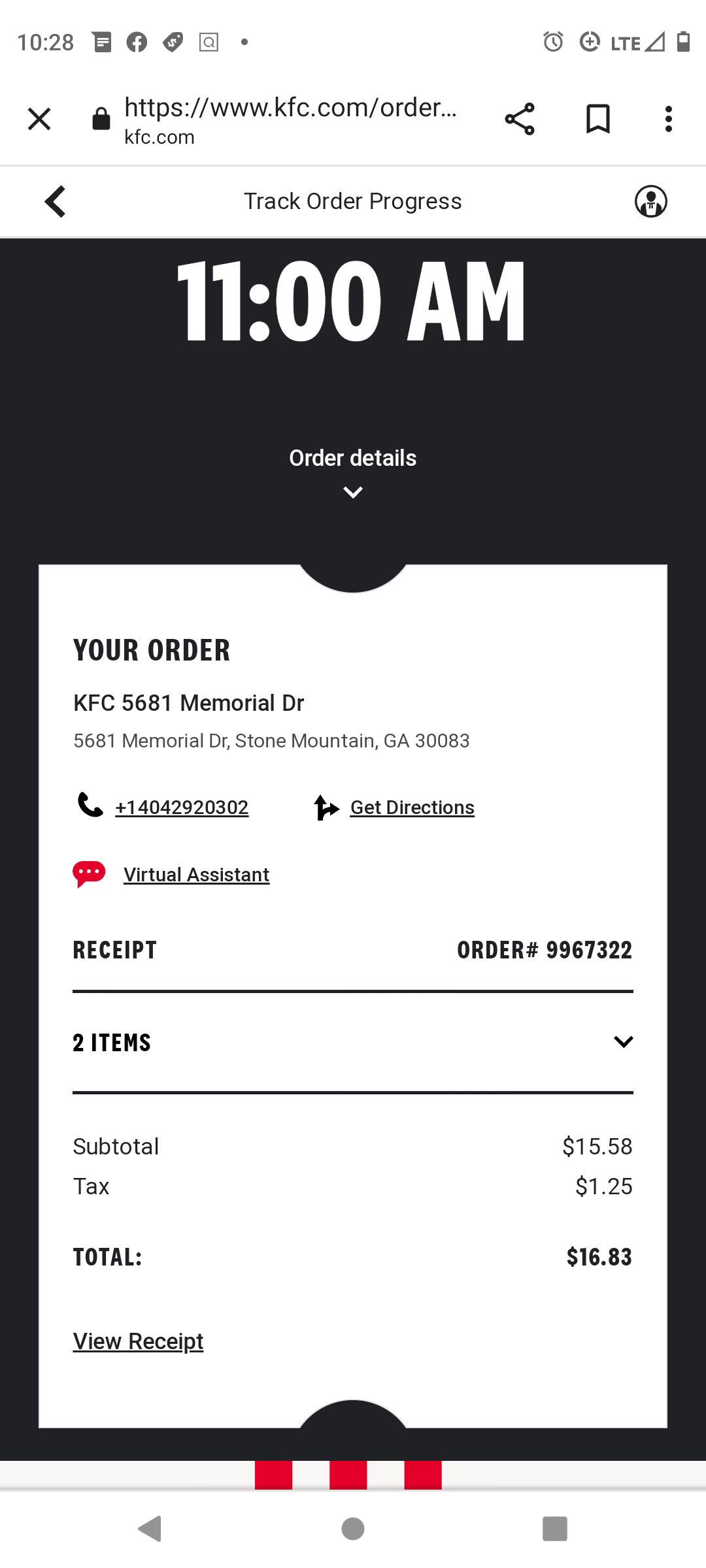706x1568 pixels.
Task: Open the account profile icon
Action: [650, 201]
